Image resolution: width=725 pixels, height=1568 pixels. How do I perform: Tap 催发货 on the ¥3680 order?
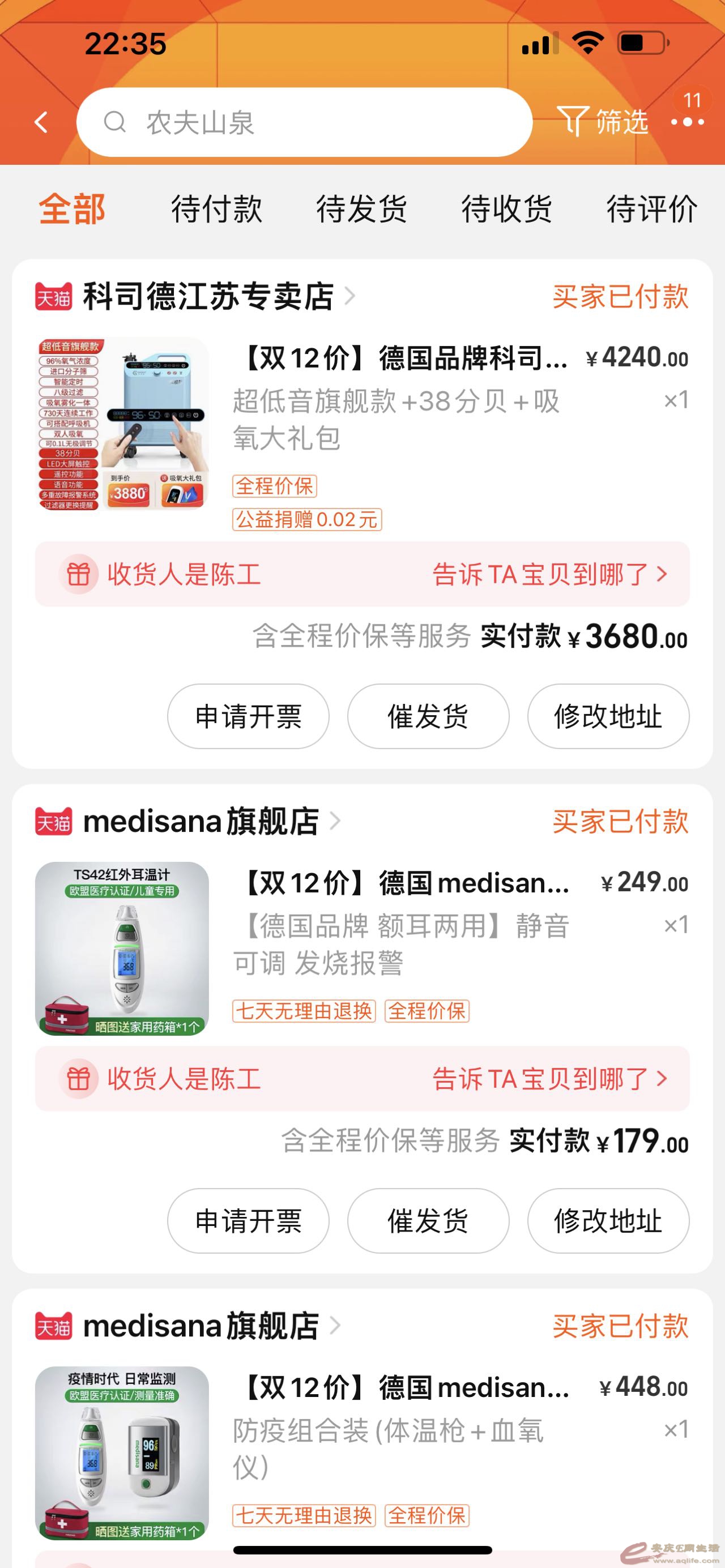click(428, 716)
